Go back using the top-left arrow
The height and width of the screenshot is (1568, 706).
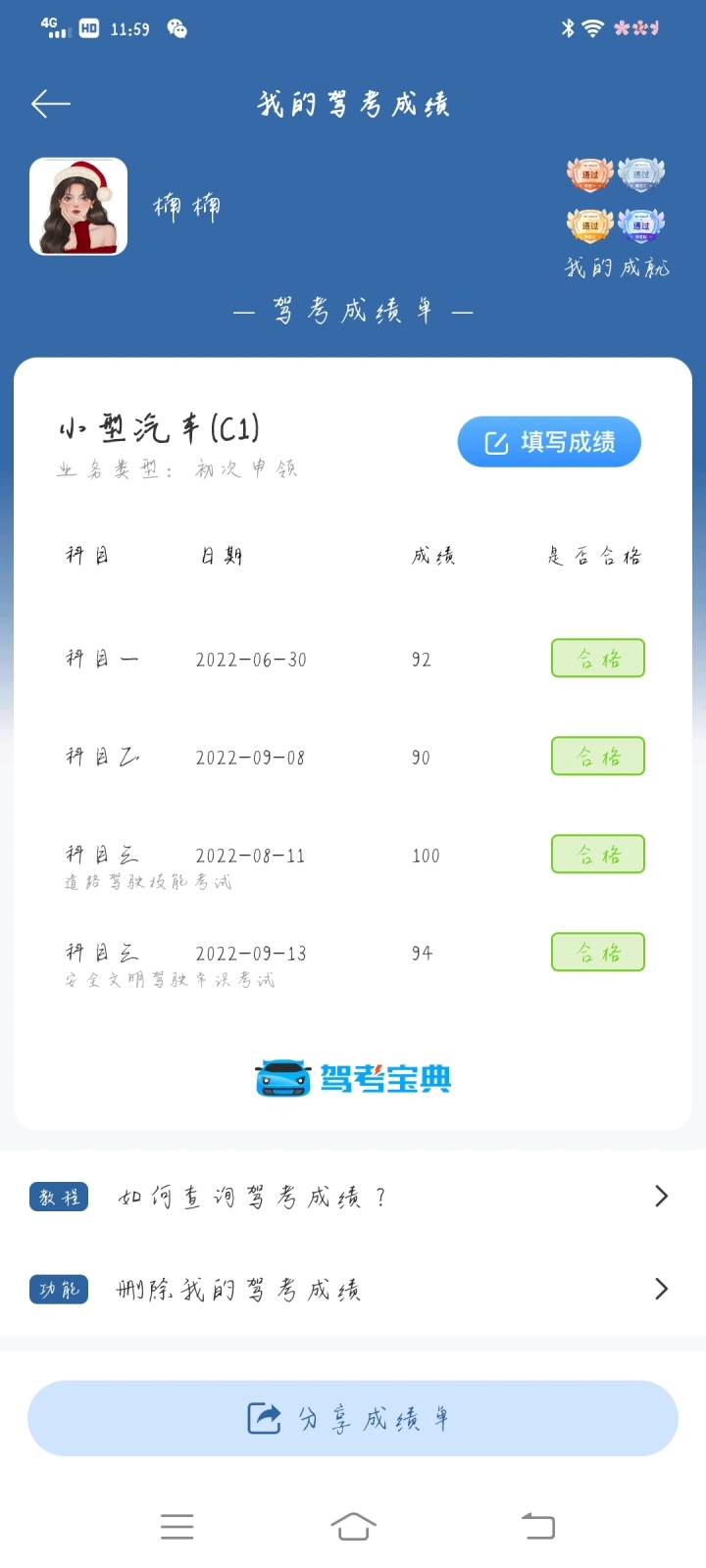(51, 104)
